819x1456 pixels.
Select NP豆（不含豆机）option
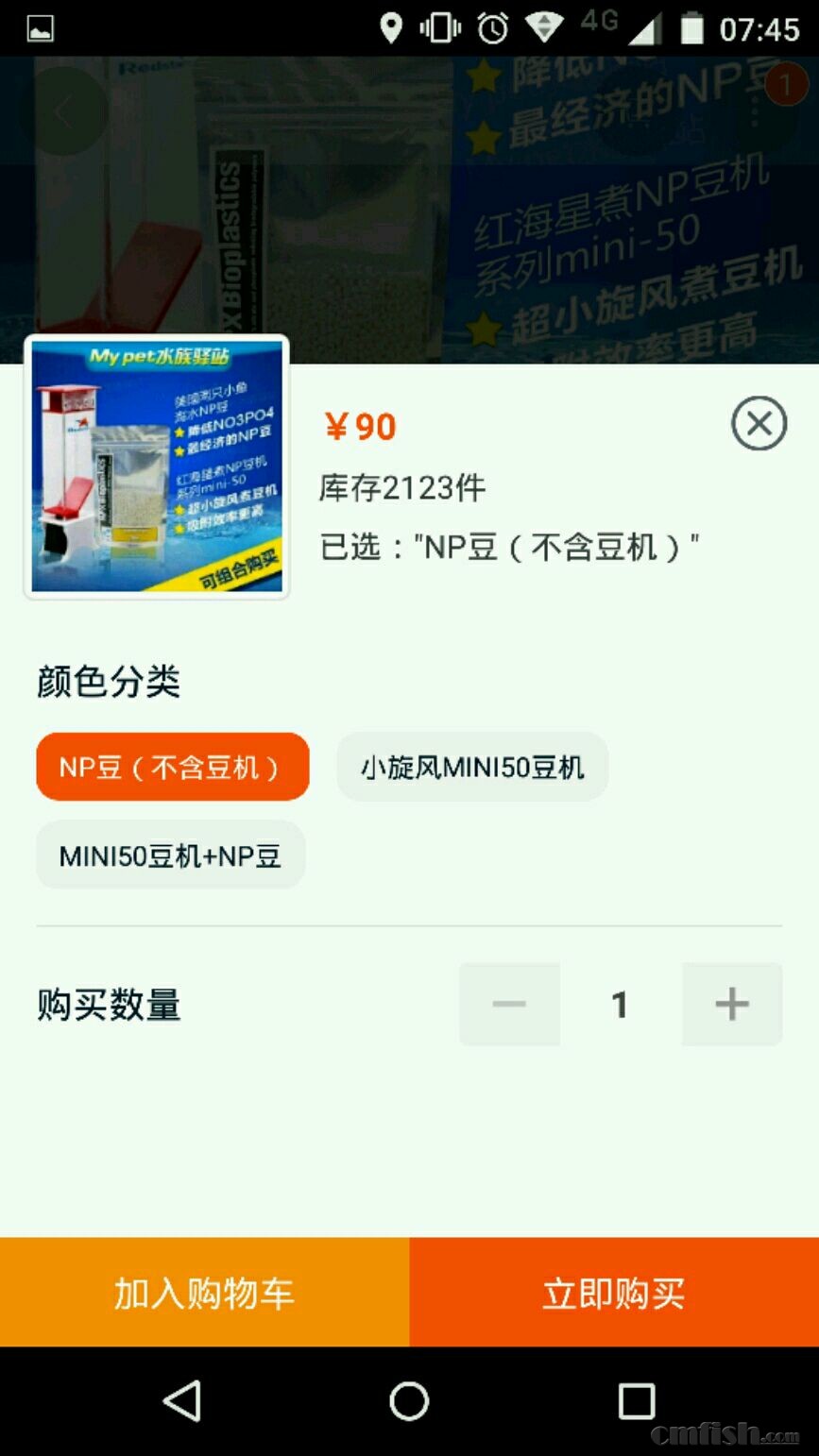(173, 767)
